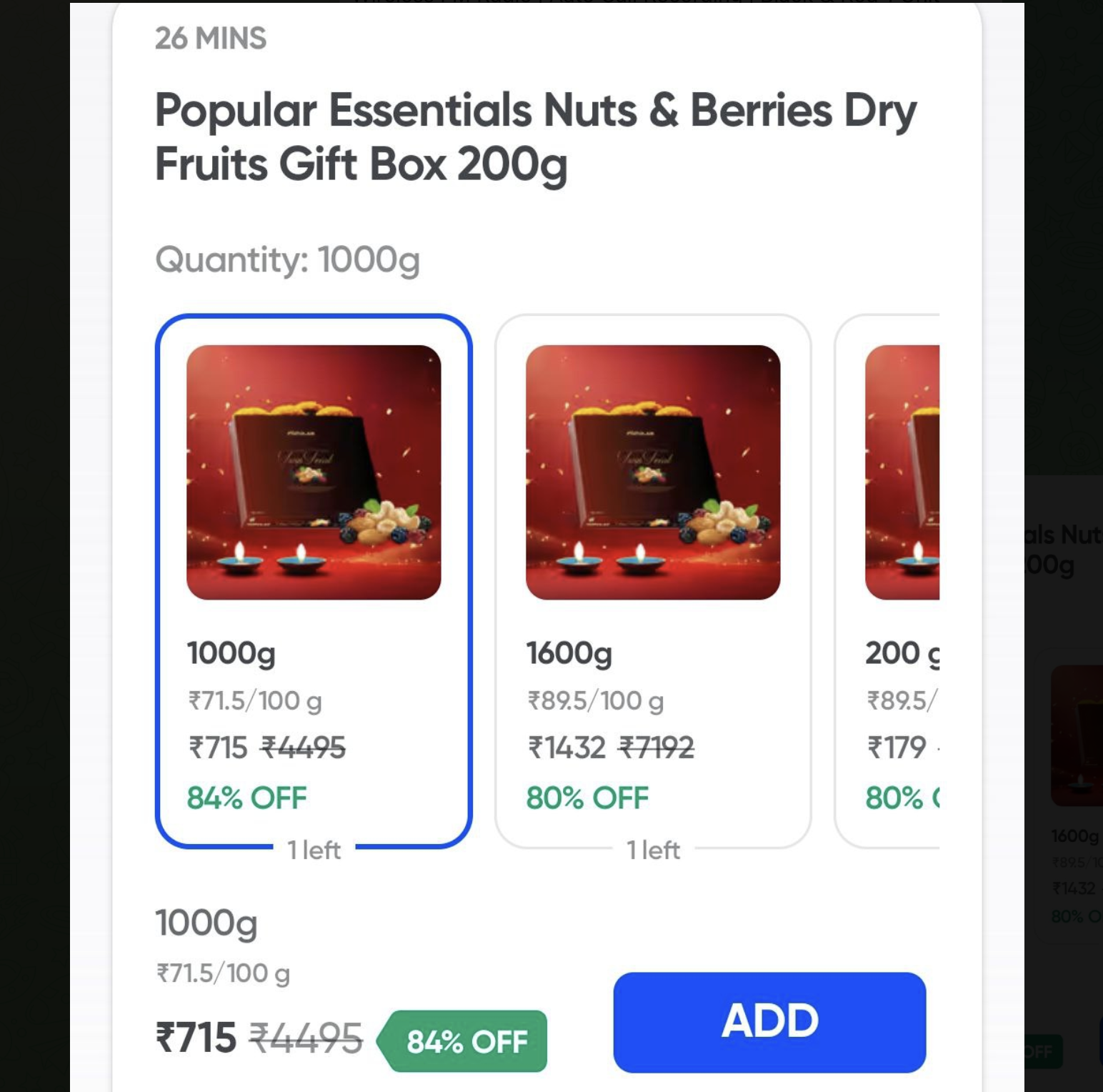Select the 1600g quantity variant

[x=653, y=580]
